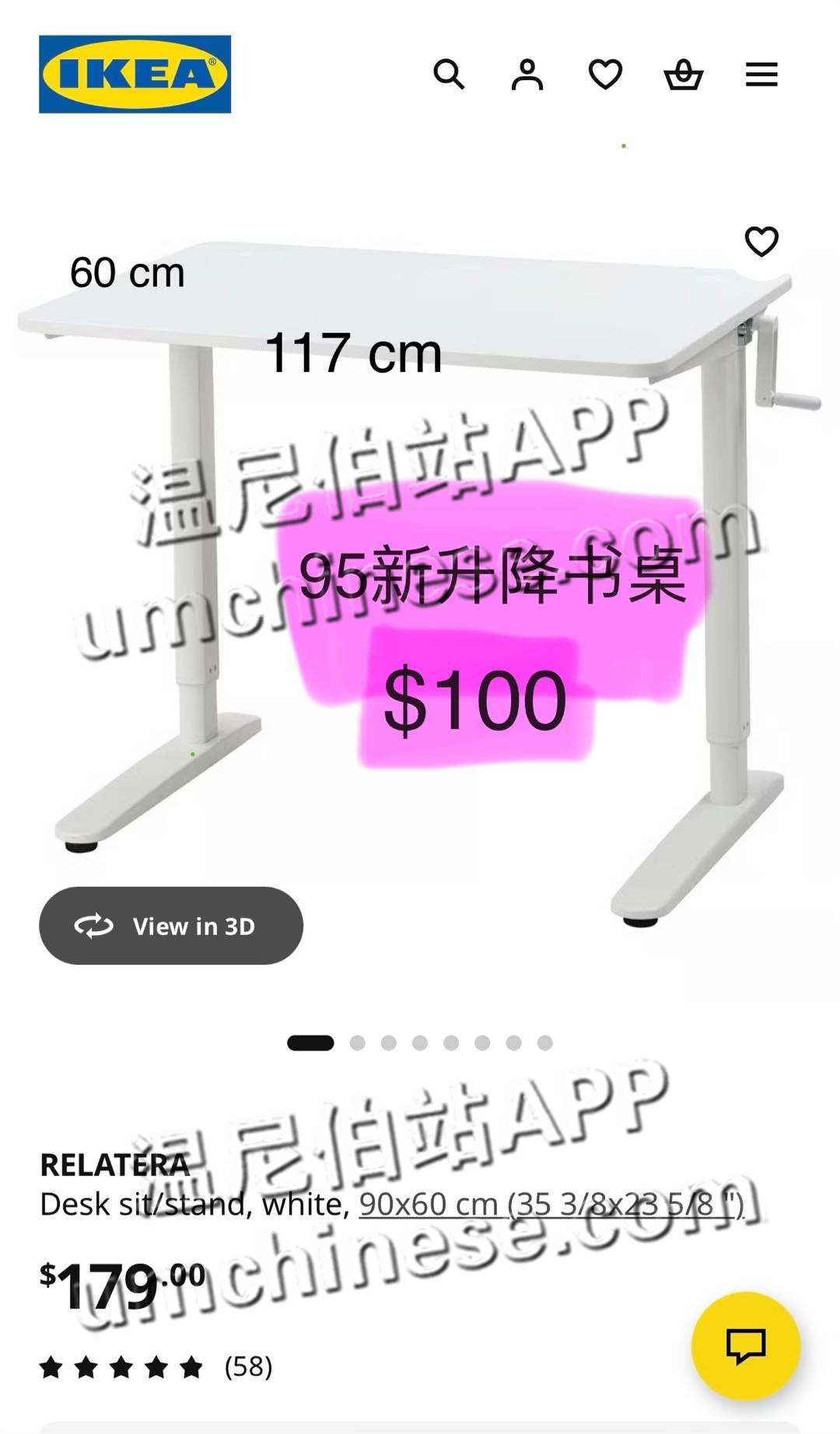Open the hamburger menu
The width and height of the screenshot is (840, 1434).
coord(761,75)
